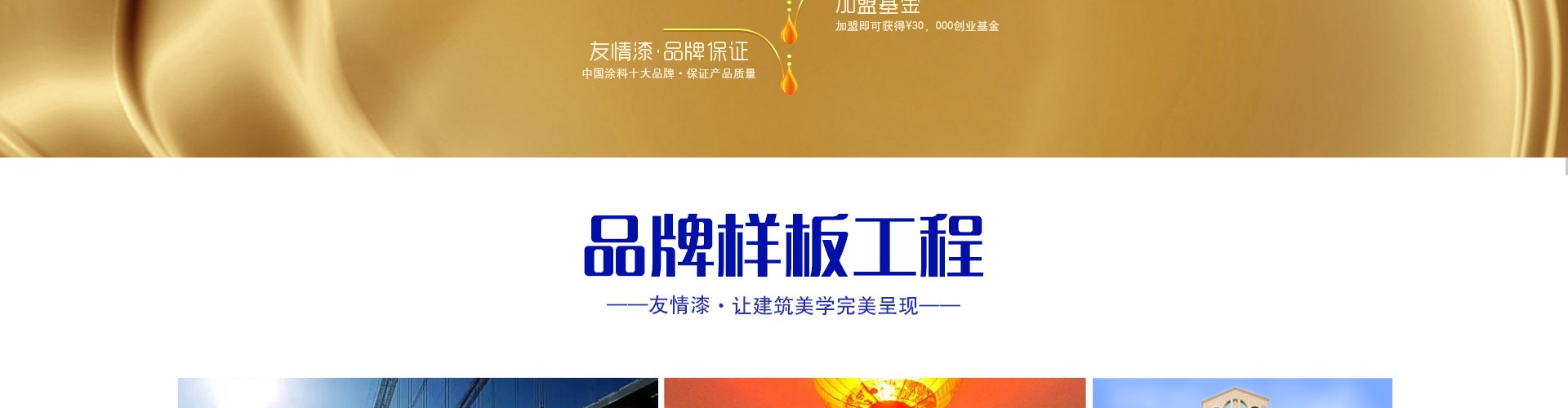The height and width of the screenshot is (408, 1568).
Task: Open the bridge project sample image
Action: coord(417,393)
